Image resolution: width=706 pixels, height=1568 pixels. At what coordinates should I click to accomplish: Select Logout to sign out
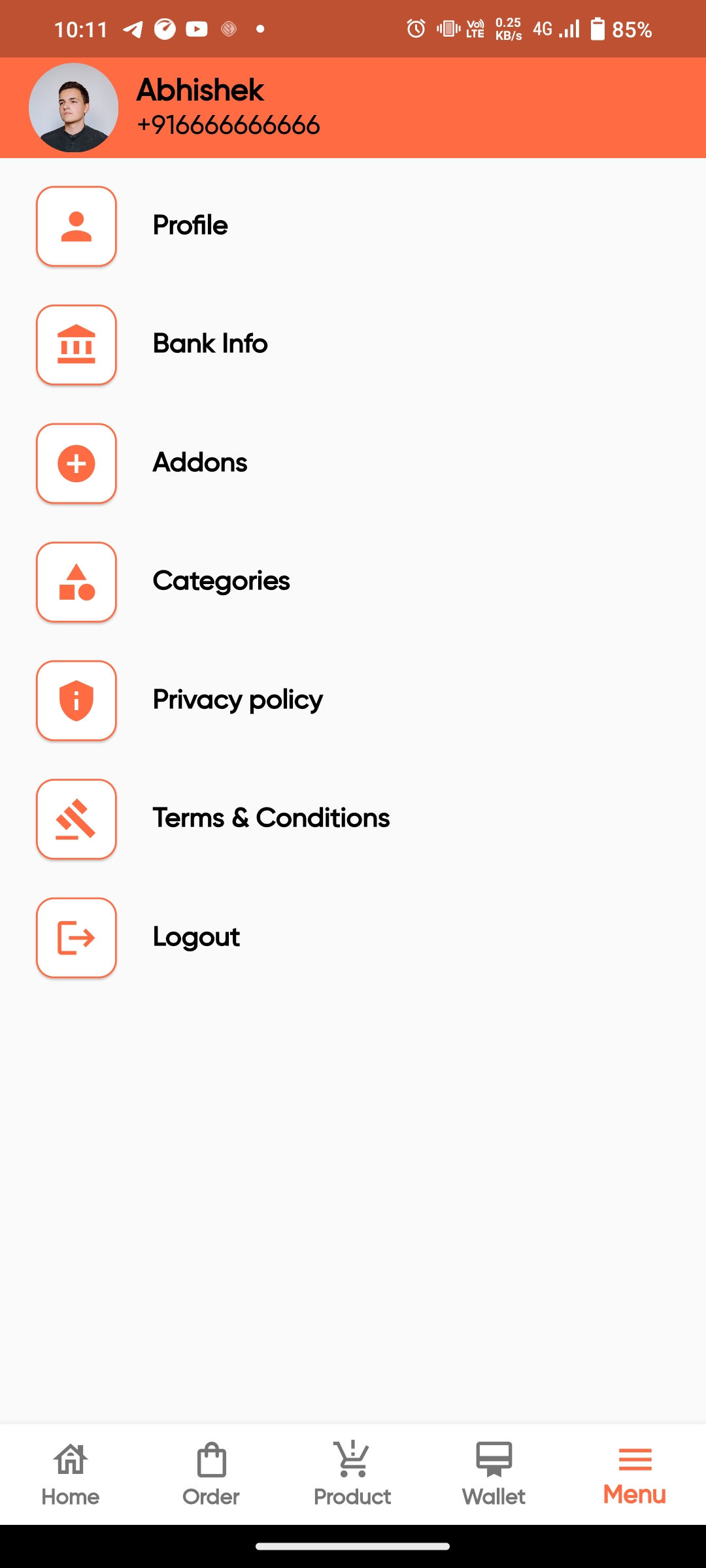195,938
